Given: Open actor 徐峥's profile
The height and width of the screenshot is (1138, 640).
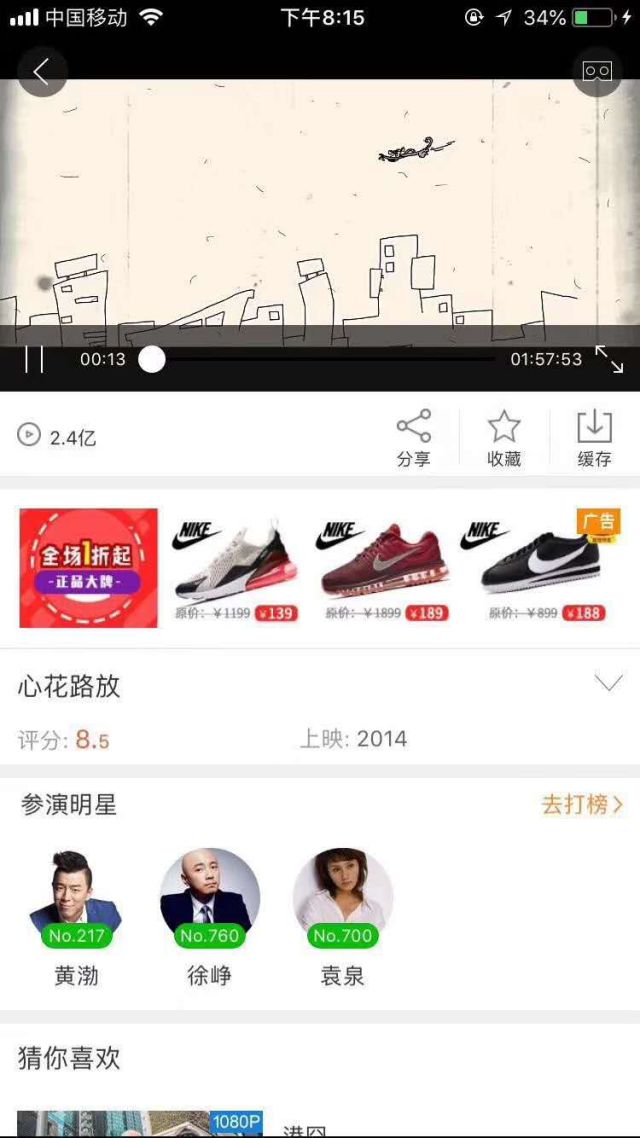Looking at the screenshot, I should 209,915.
